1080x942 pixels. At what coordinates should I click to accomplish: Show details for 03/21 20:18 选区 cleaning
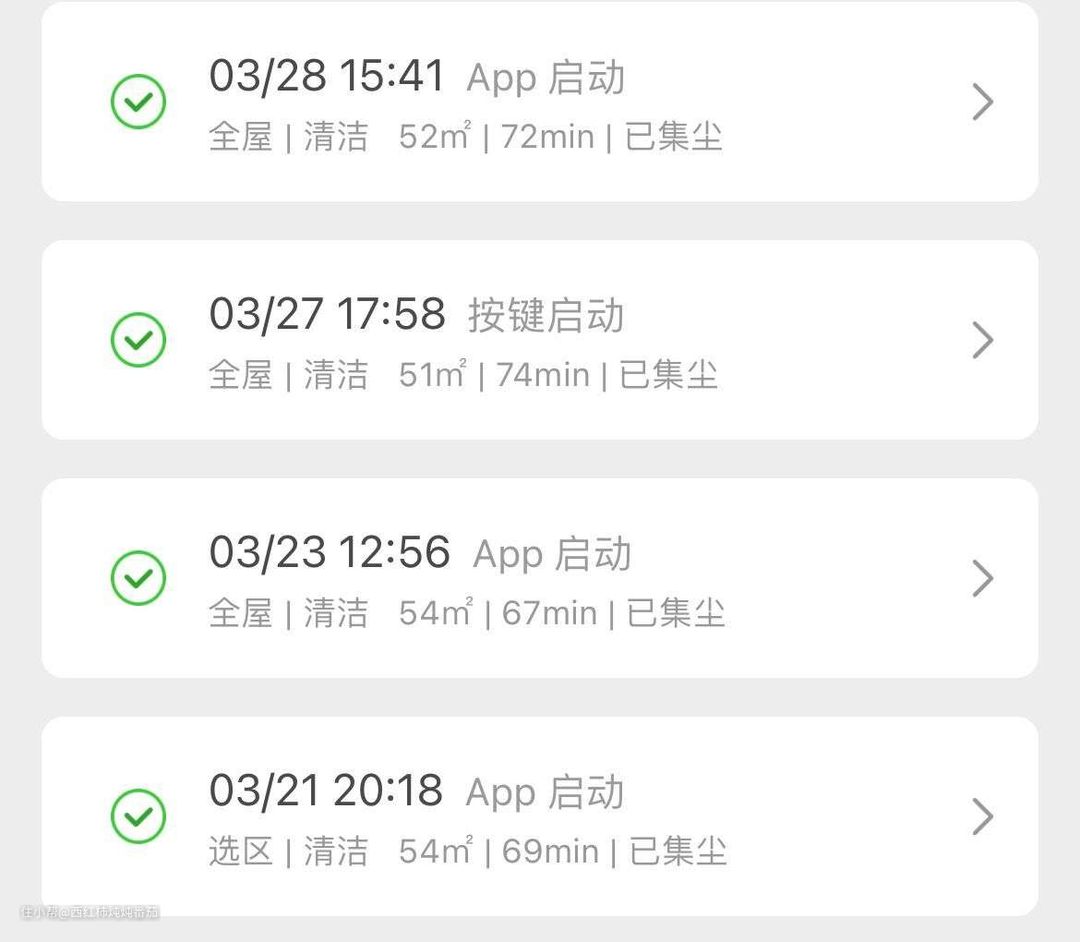pos(540,816)
